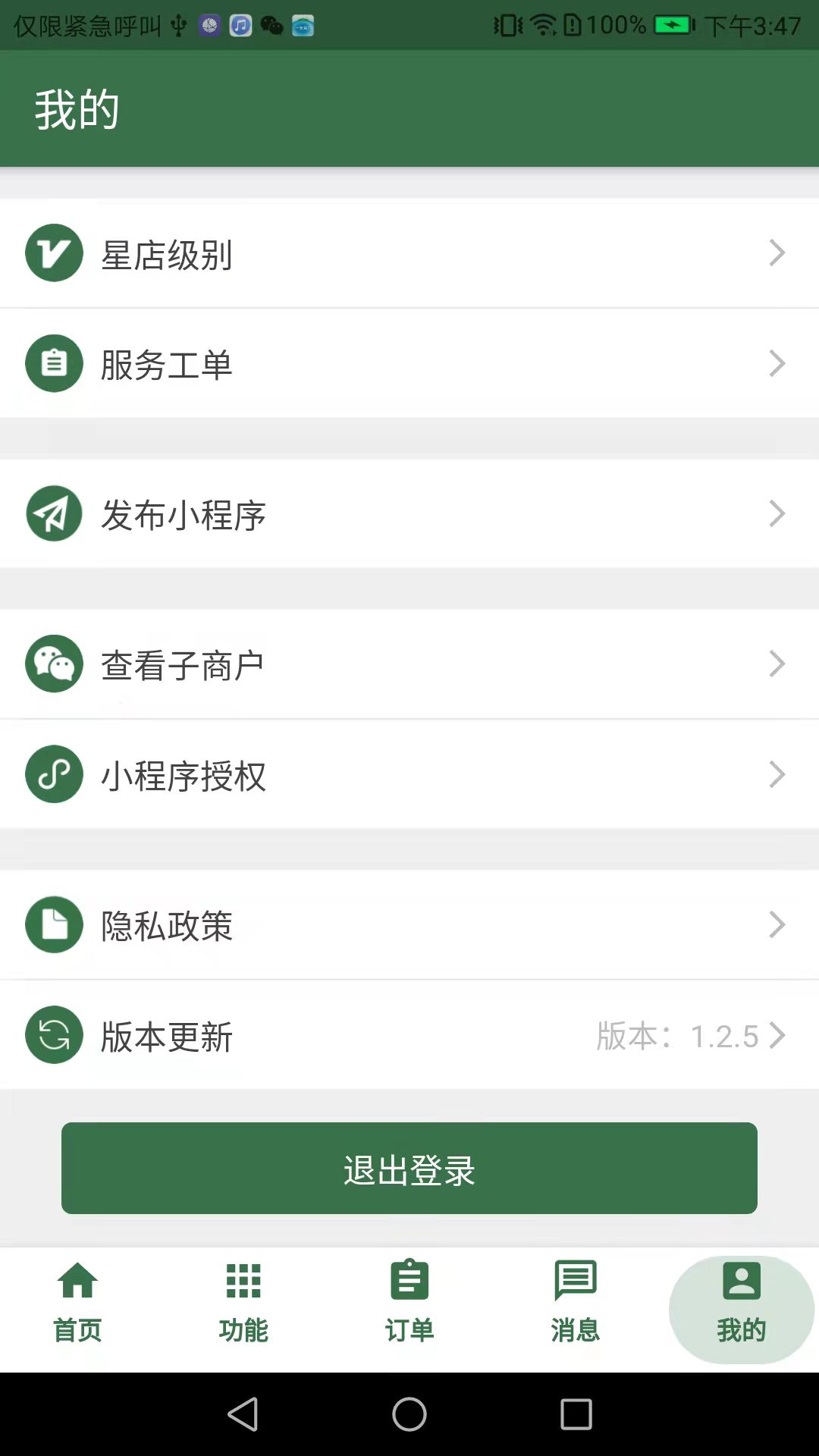
Task: Tap the 发布小程序 paper plane icon
Action: (53, 513)
